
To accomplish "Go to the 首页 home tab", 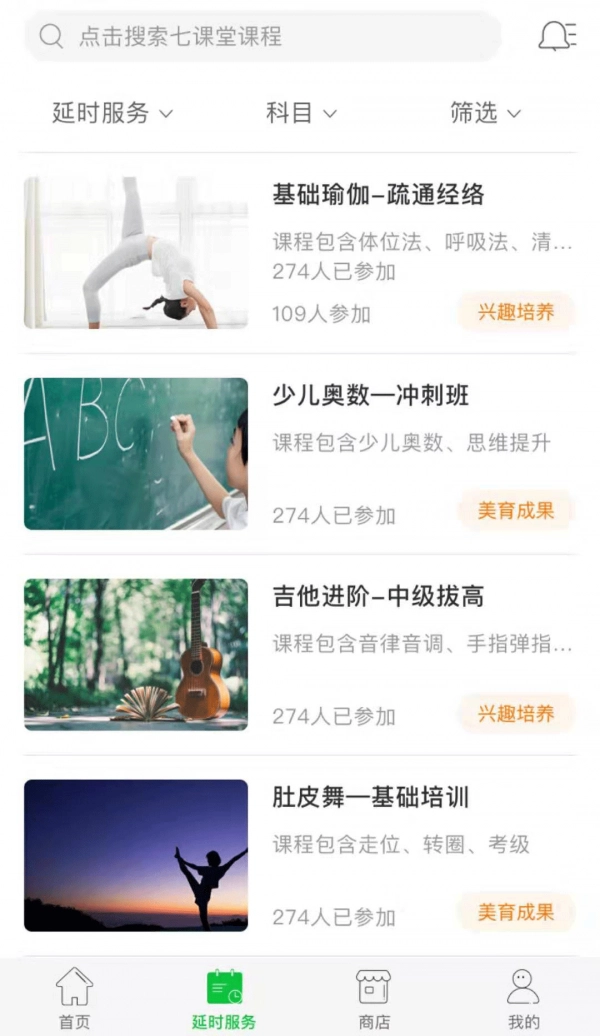I will tap(74, 998).
